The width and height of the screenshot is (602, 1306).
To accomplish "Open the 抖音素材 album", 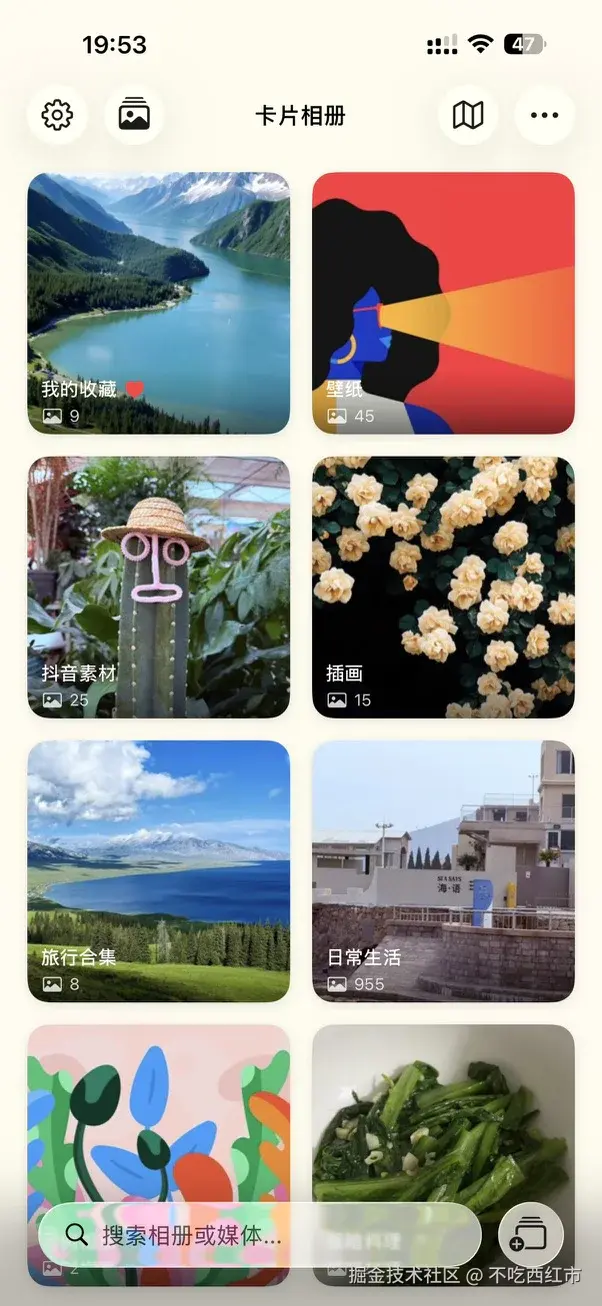I will click(159, 587).
